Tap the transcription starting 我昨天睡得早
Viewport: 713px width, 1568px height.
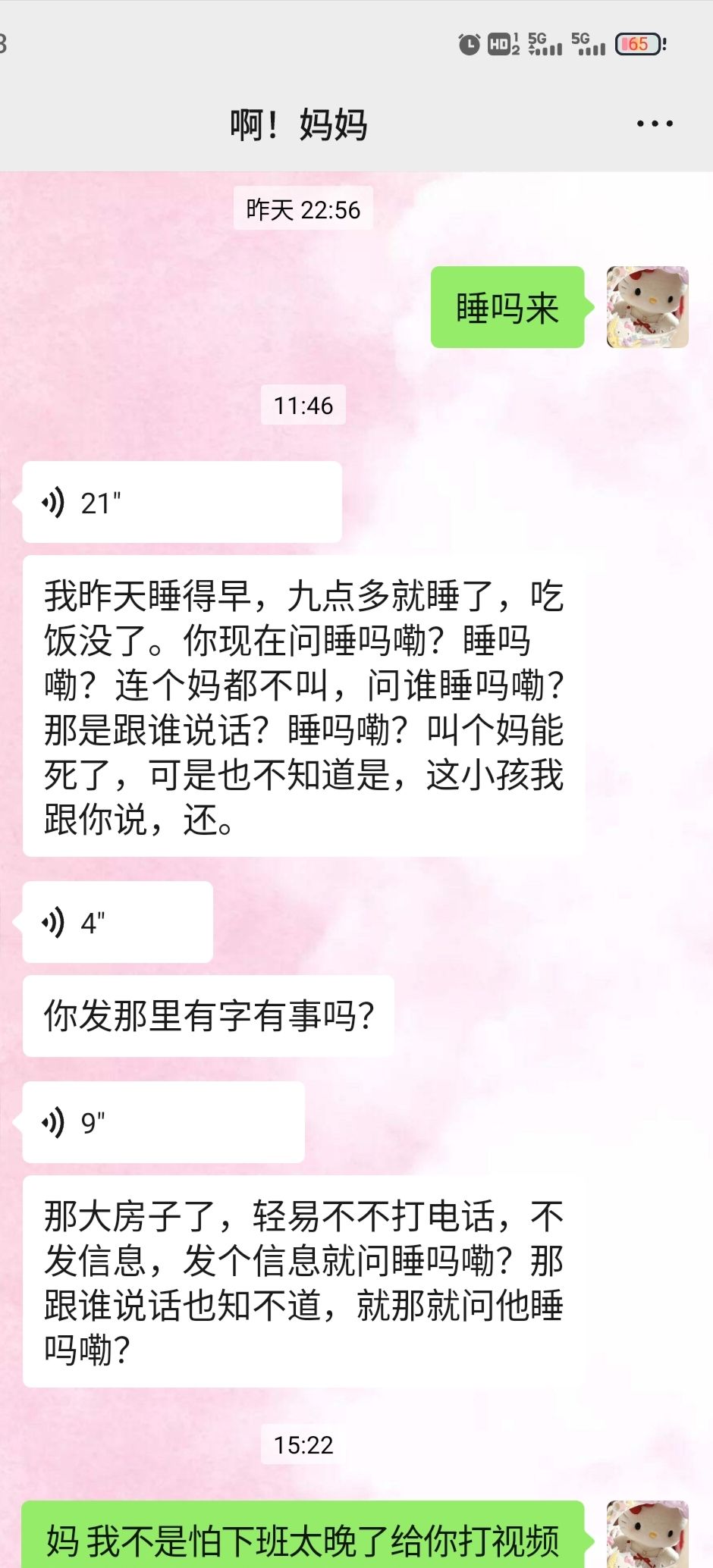303,705
